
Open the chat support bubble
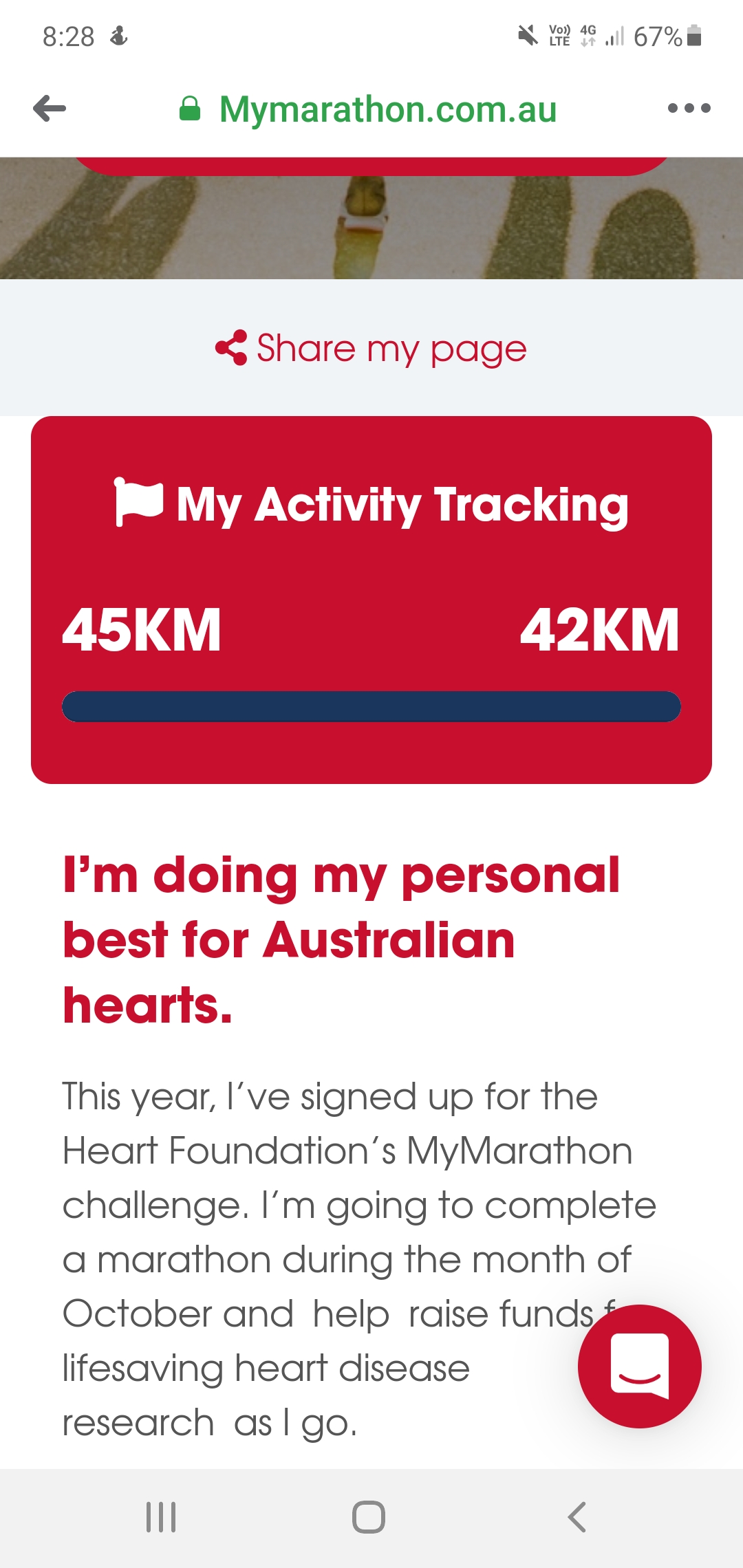[x=639, y=1366]
